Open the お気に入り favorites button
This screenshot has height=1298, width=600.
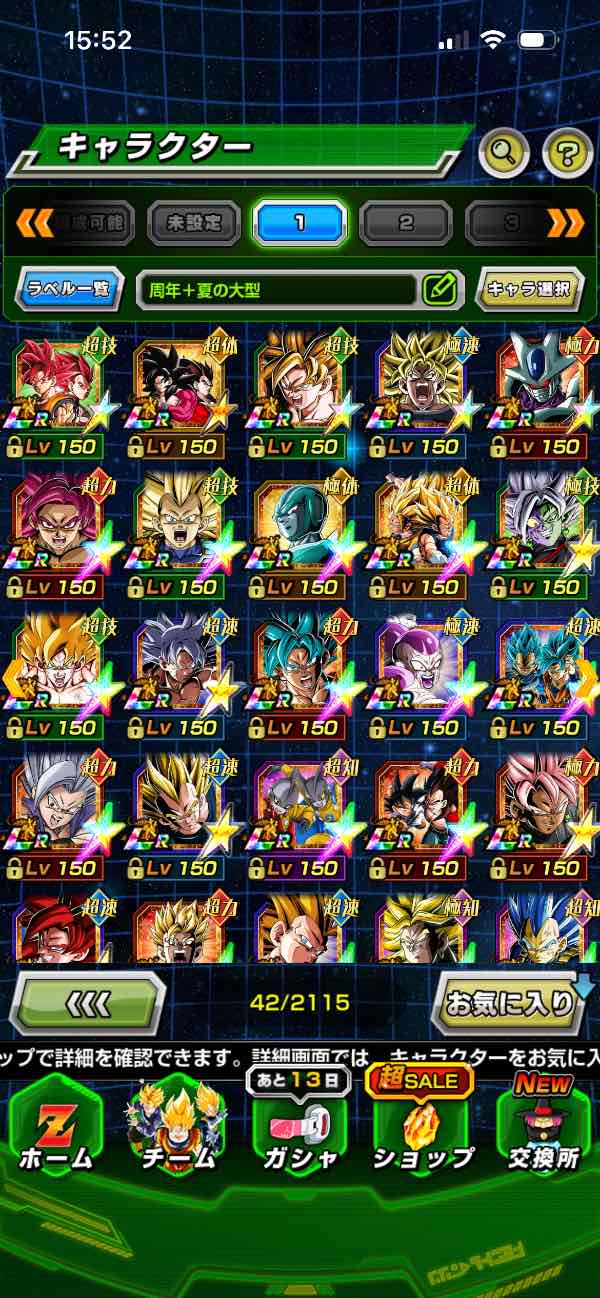[x=511, y=1003]
